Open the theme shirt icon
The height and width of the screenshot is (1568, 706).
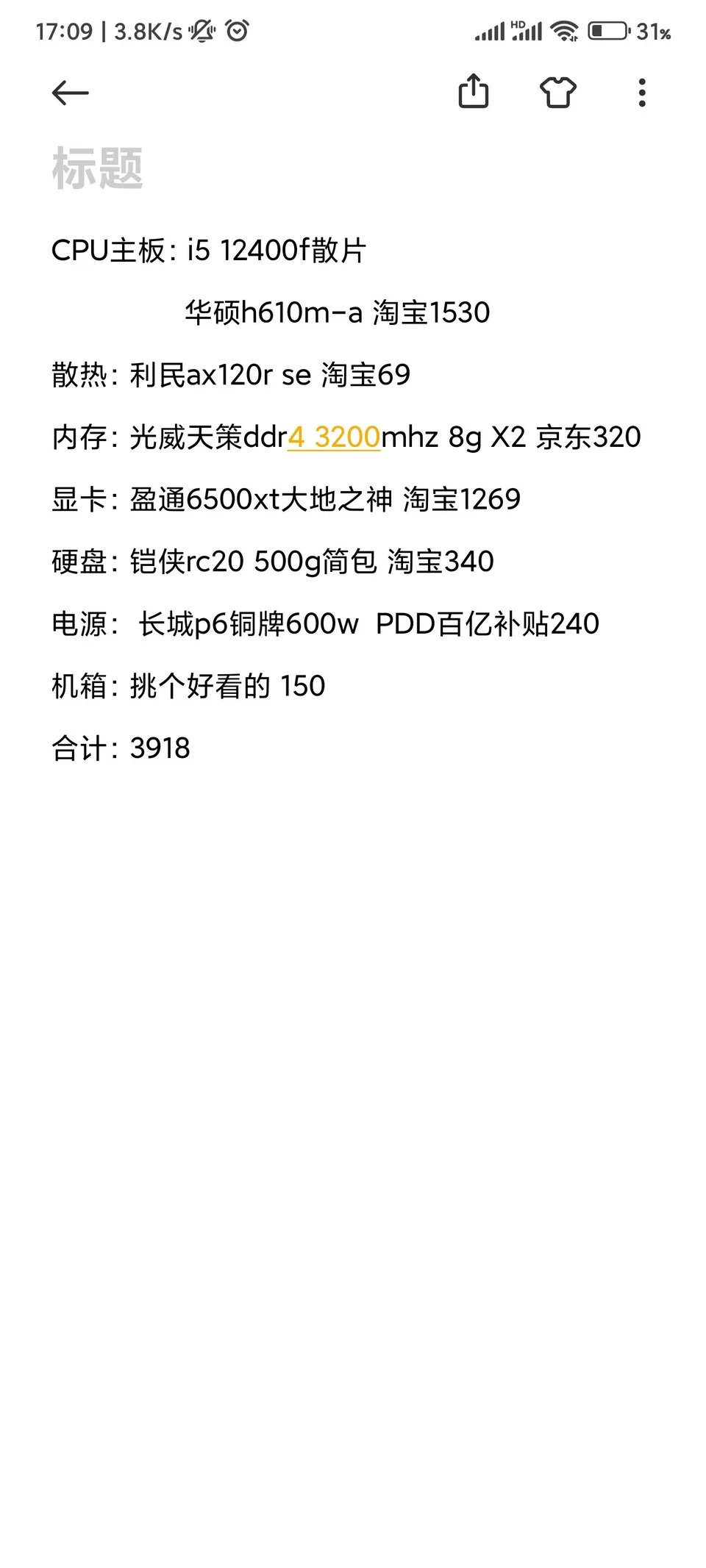[x=558, y=93]
